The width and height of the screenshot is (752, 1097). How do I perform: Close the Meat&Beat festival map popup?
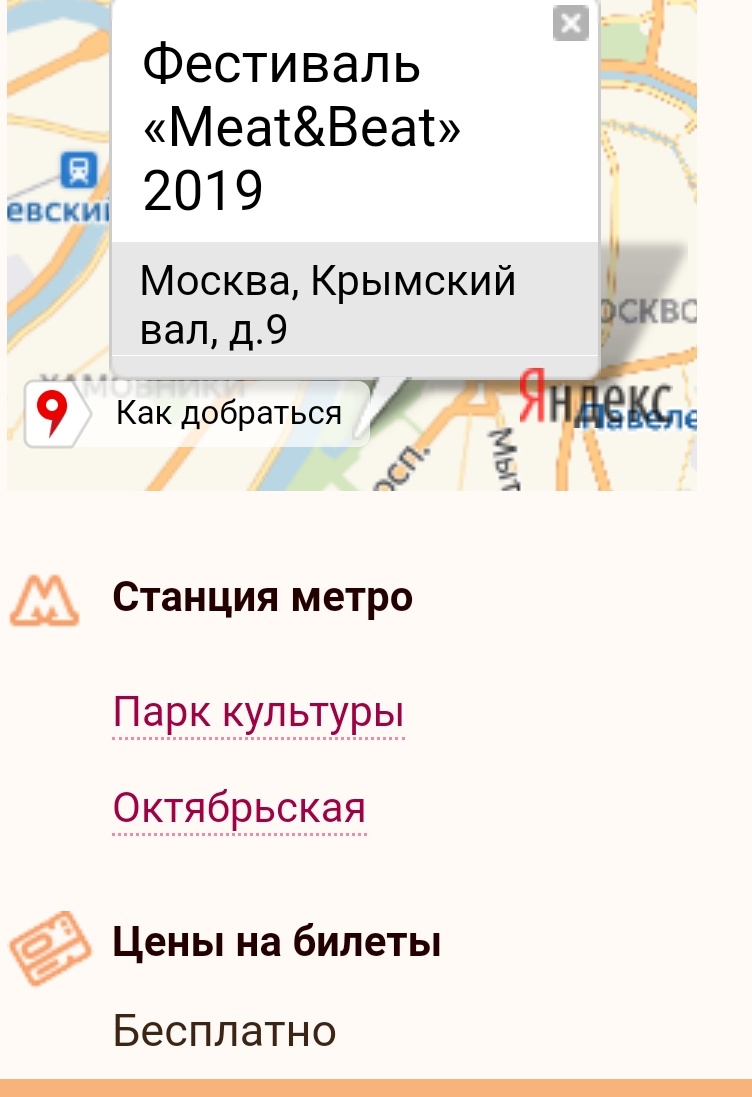570,23
